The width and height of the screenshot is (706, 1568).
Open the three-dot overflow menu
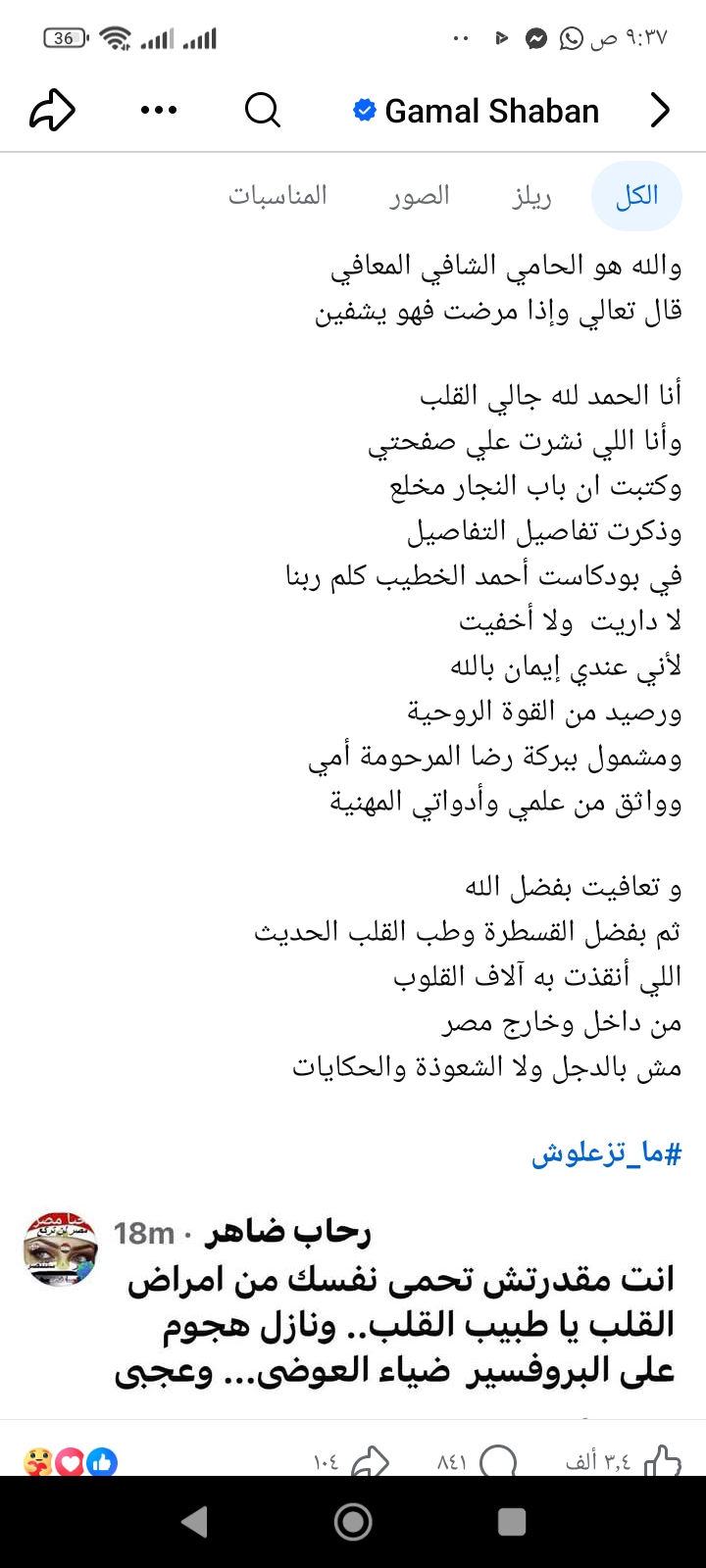(x=159, y=111)
